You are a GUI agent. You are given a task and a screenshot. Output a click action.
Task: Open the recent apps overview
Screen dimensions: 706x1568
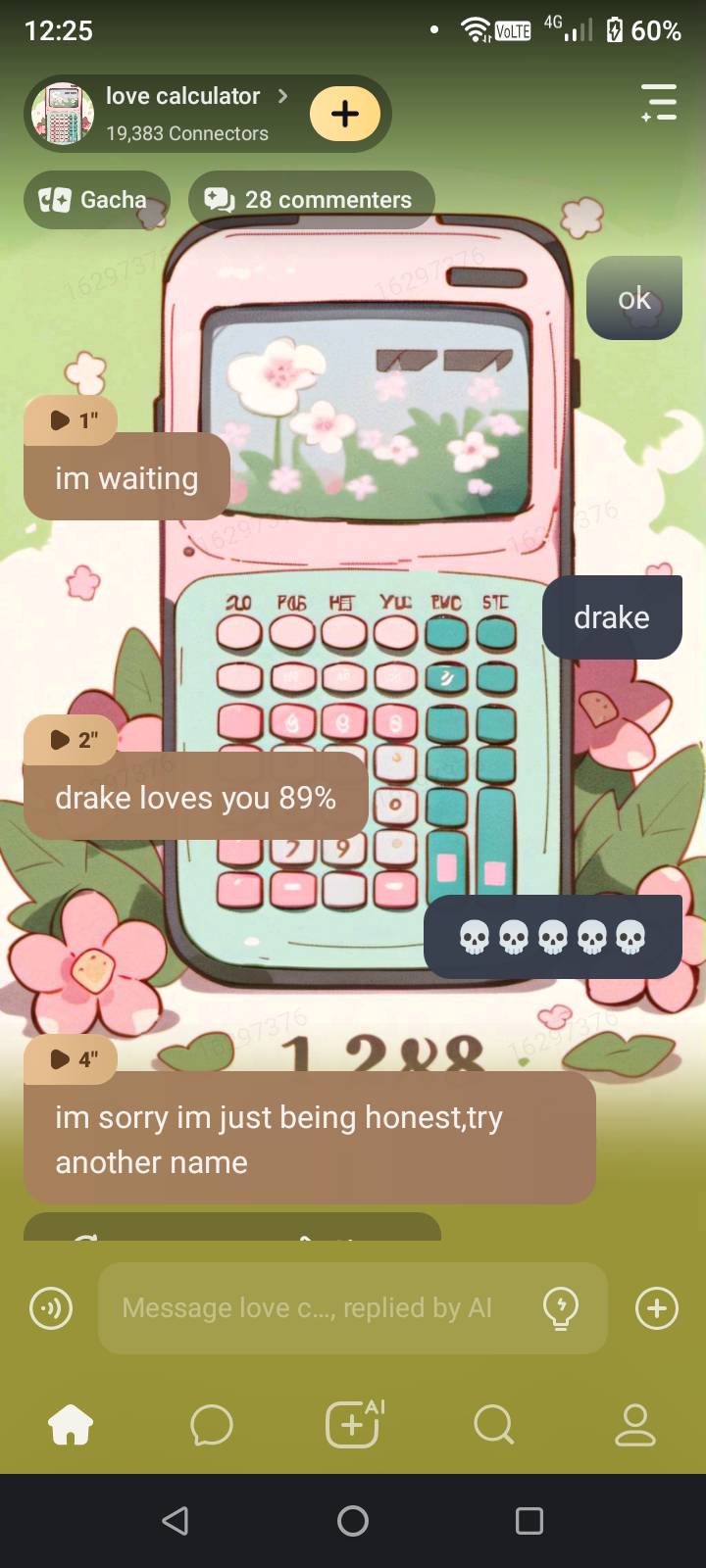click(529, 1520)
